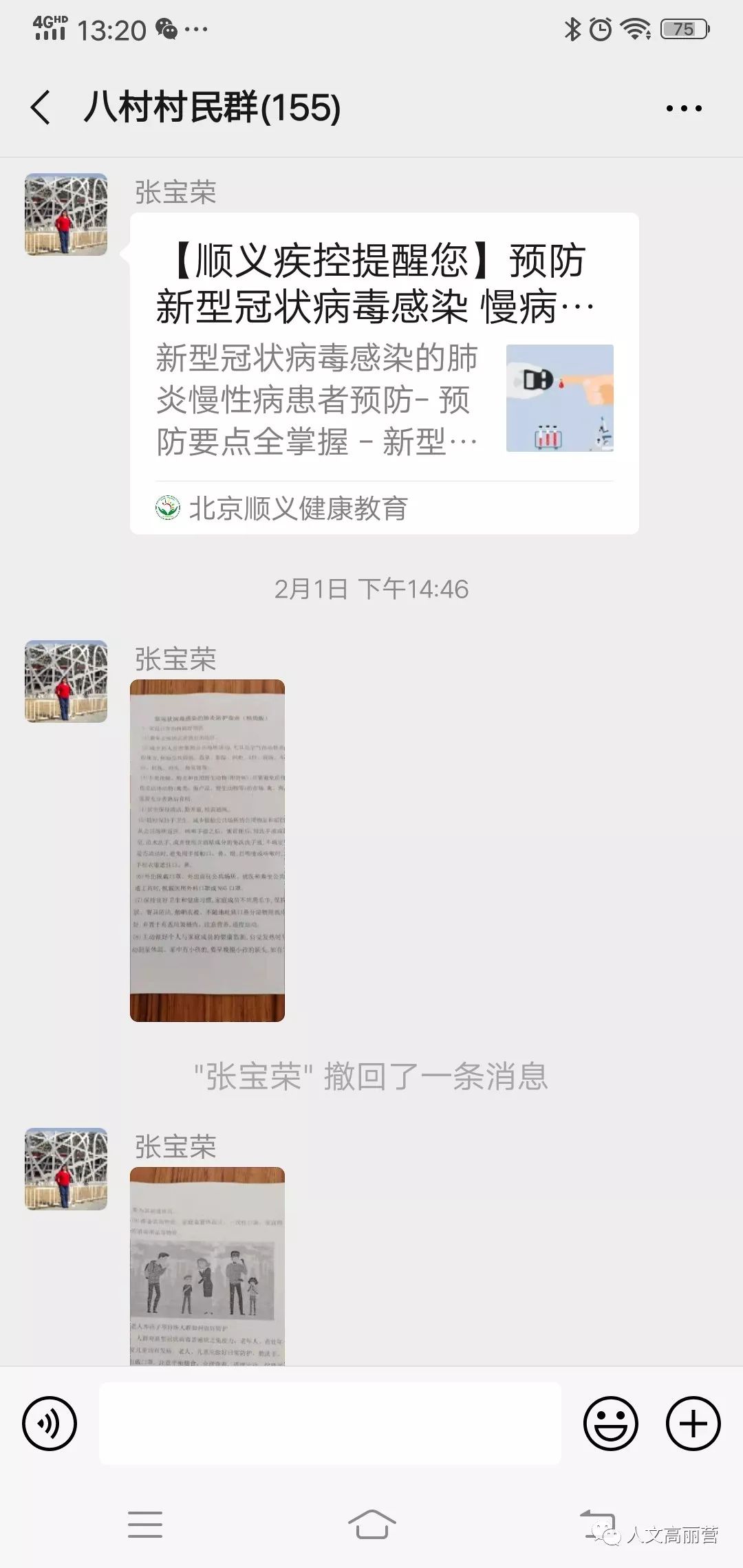743x1568 pixels.
Task: Open the 顺义疾控提醒您 shared article card
Action: 384,373
